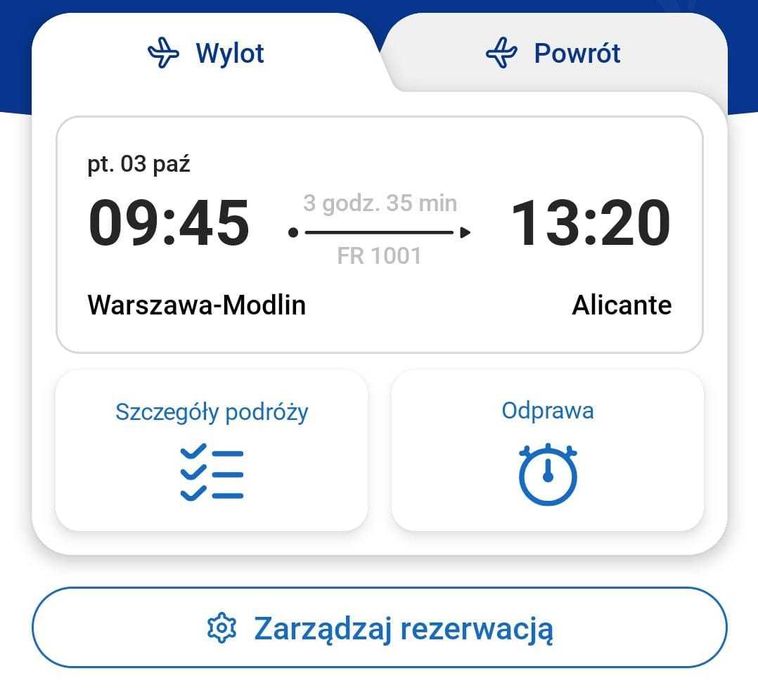Tap the Odprawa check-in button
Screen dimensions: 758x700
(x=547, y=450)
